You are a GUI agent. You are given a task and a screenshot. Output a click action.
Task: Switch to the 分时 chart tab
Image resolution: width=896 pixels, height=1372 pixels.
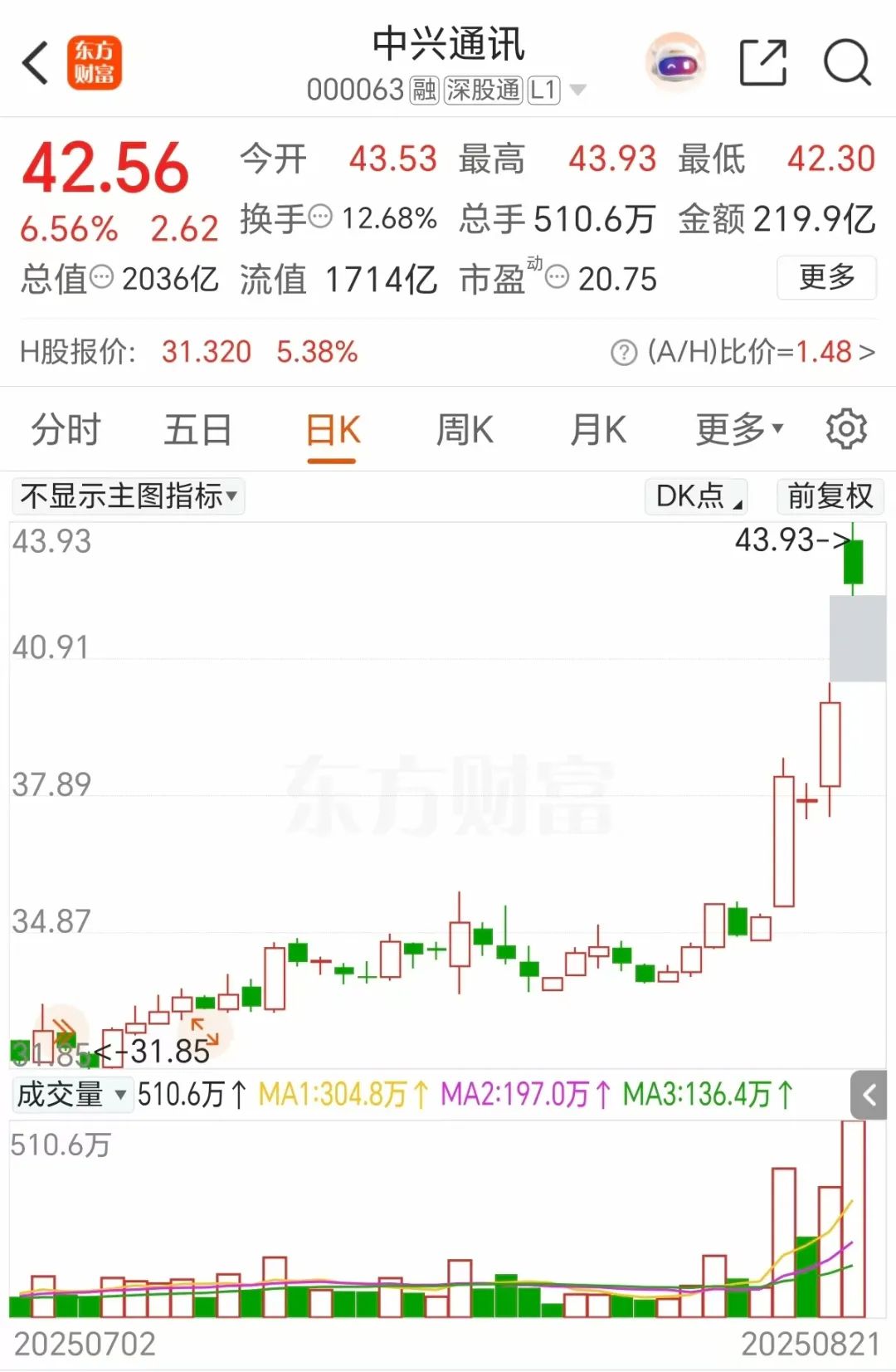click(66, 430)
